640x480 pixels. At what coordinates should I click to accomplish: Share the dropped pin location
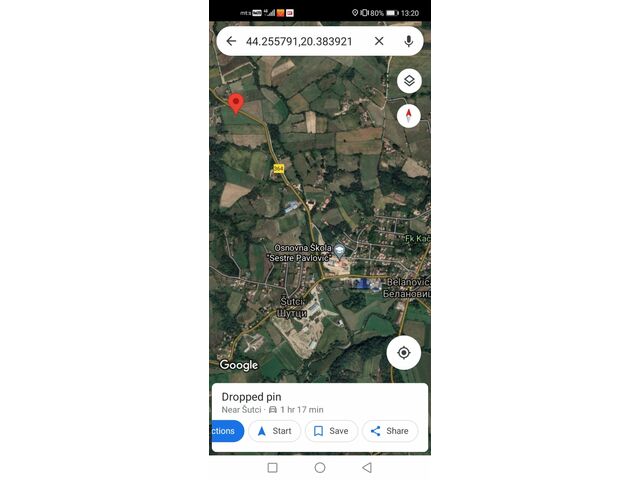(389, 431)
